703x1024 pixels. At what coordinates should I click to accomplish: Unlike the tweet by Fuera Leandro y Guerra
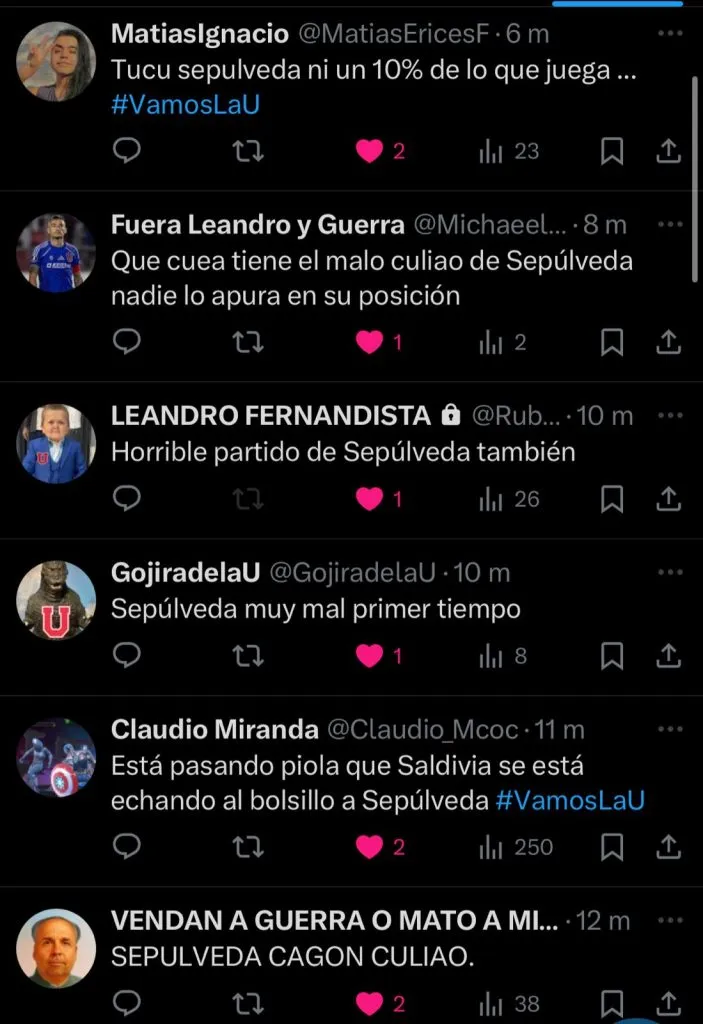(370, 343)
